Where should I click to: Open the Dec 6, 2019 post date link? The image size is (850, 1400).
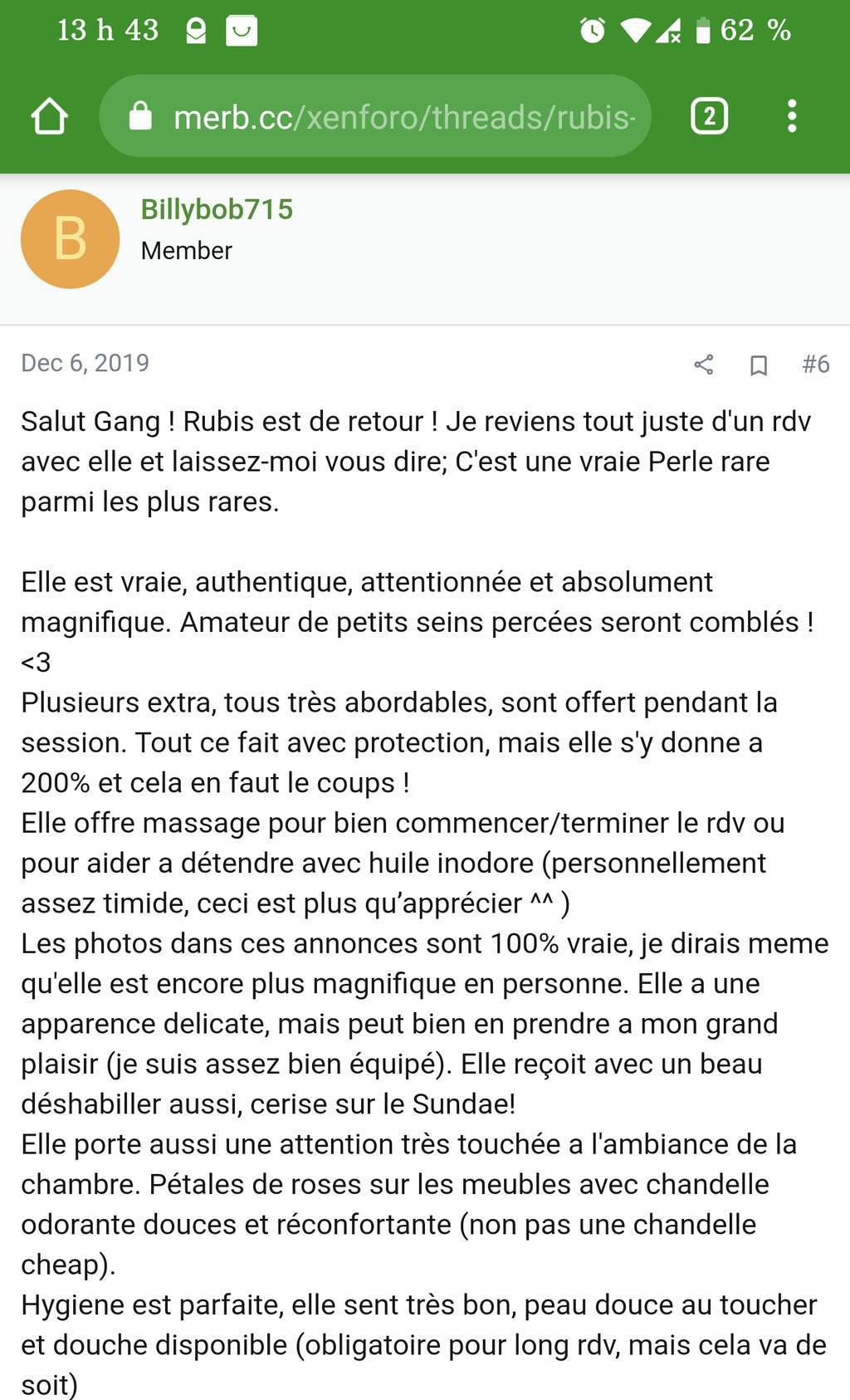coord(85,363)
